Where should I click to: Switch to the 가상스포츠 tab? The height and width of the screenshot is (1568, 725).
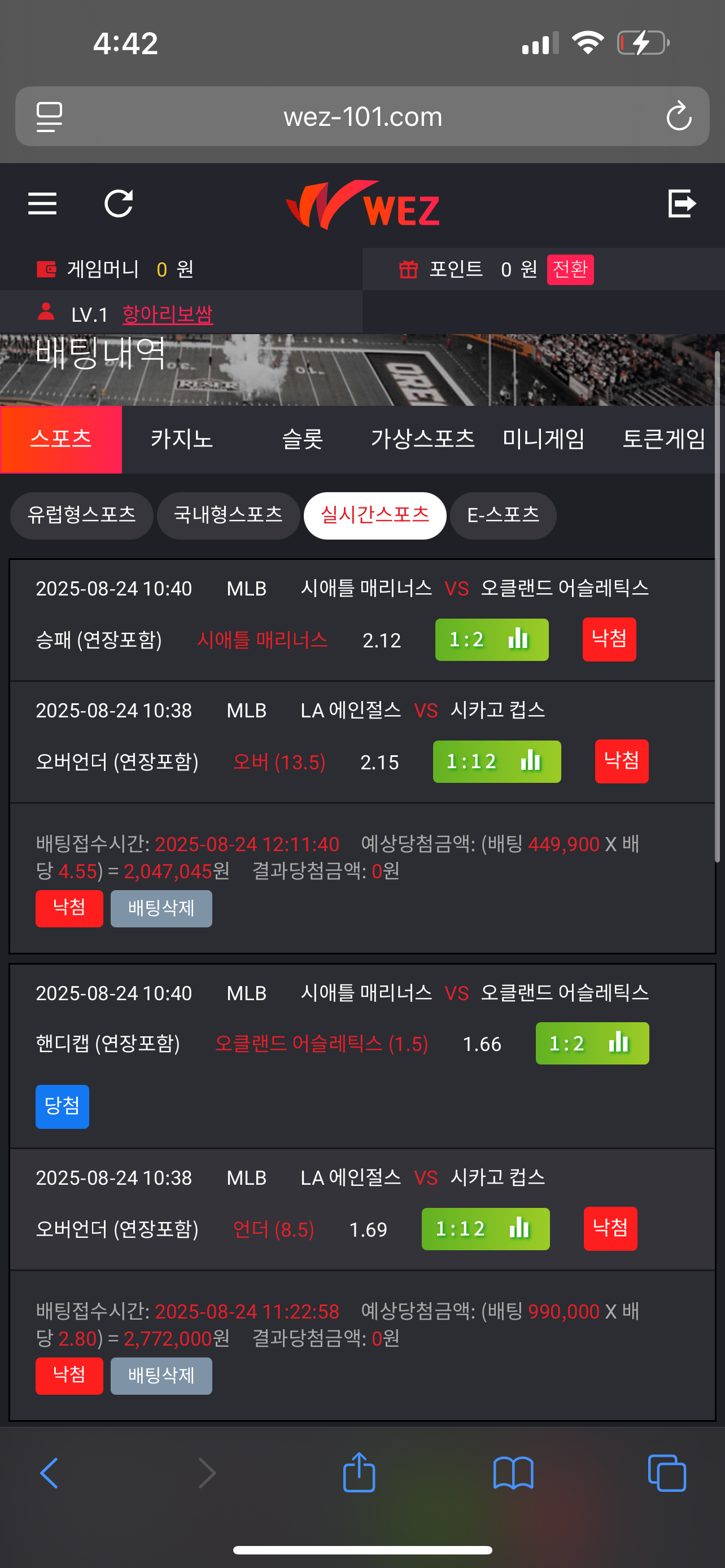point(422,439)
